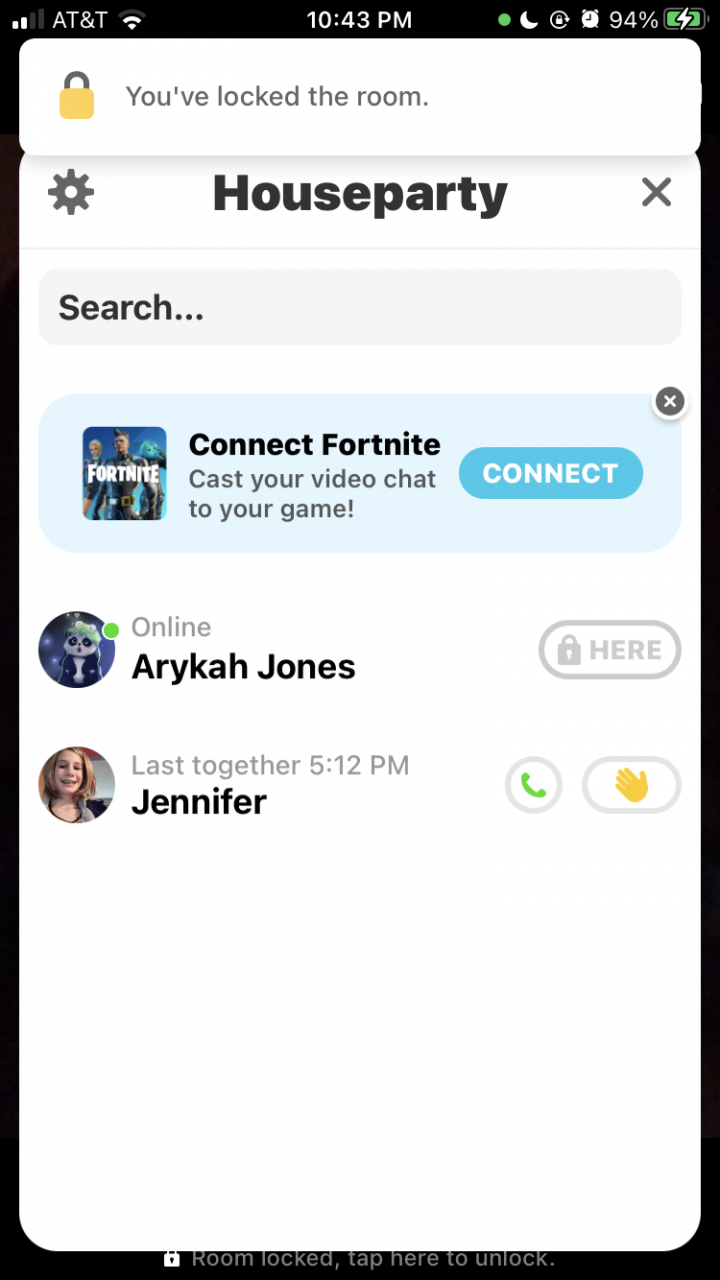The image size is (720, 1280).
Task: Wave at Jennifer
Action: coord(632,786)
